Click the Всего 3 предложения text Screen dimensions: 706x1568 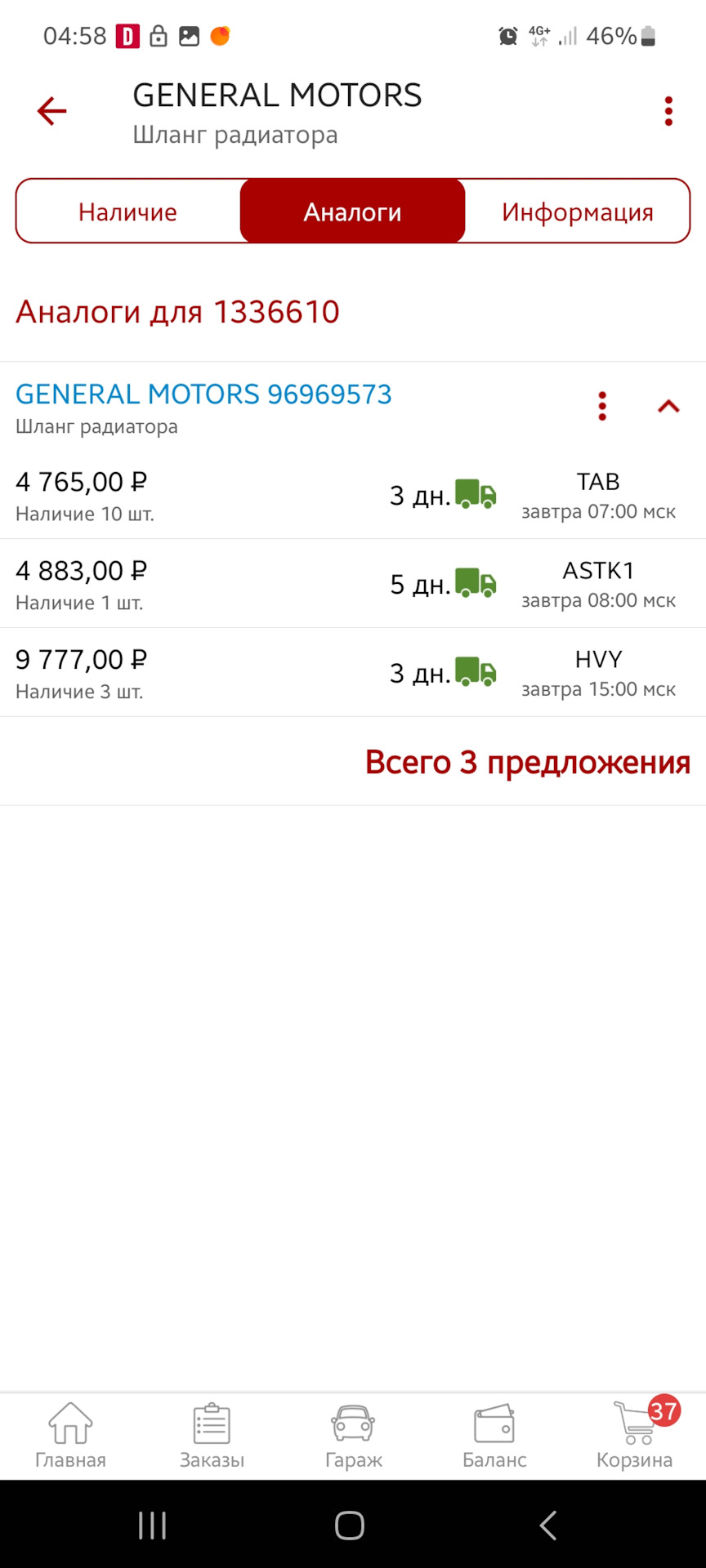pos(529,761)
